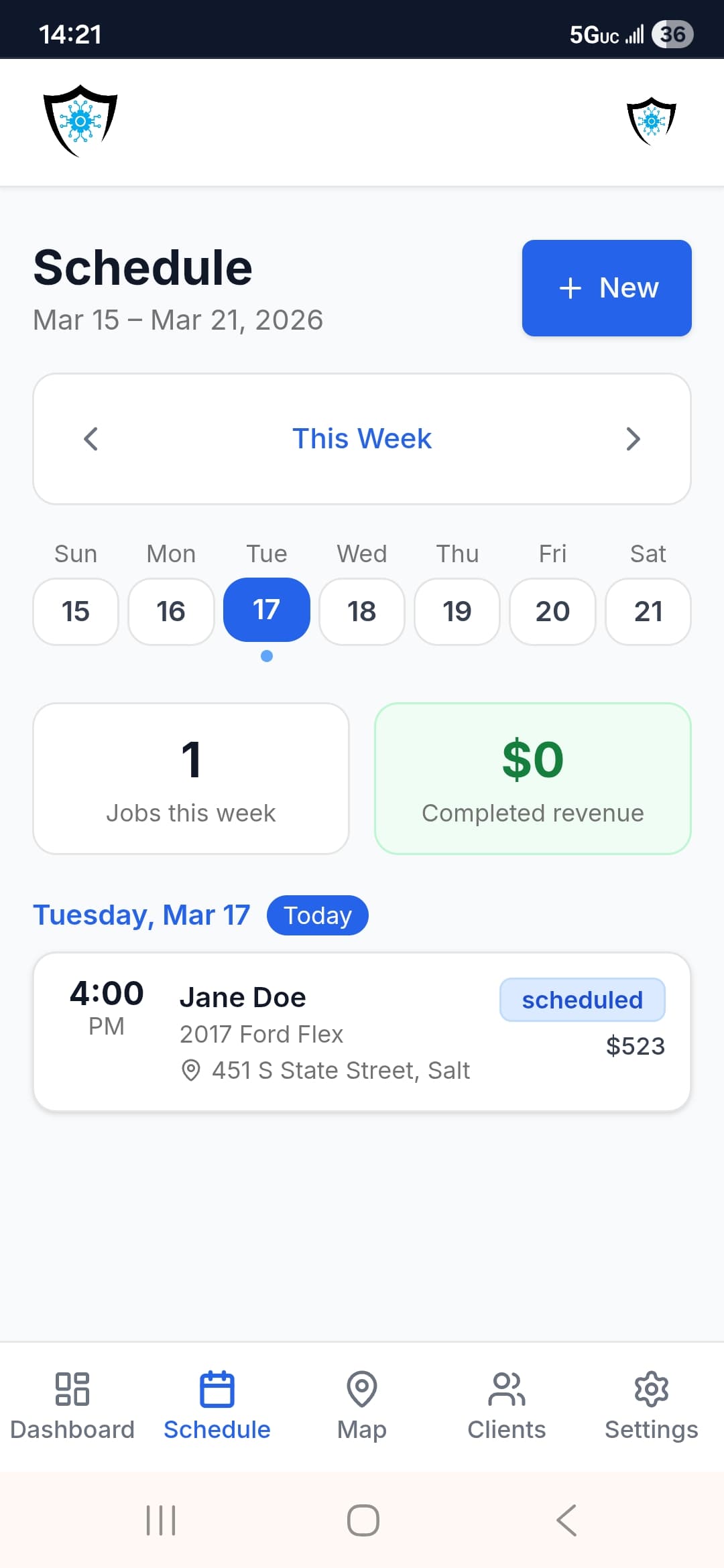This screenshot has height=1568, width=724.
Task: Select the Schedule calendar icon
Action: [x=216, y=1388]
